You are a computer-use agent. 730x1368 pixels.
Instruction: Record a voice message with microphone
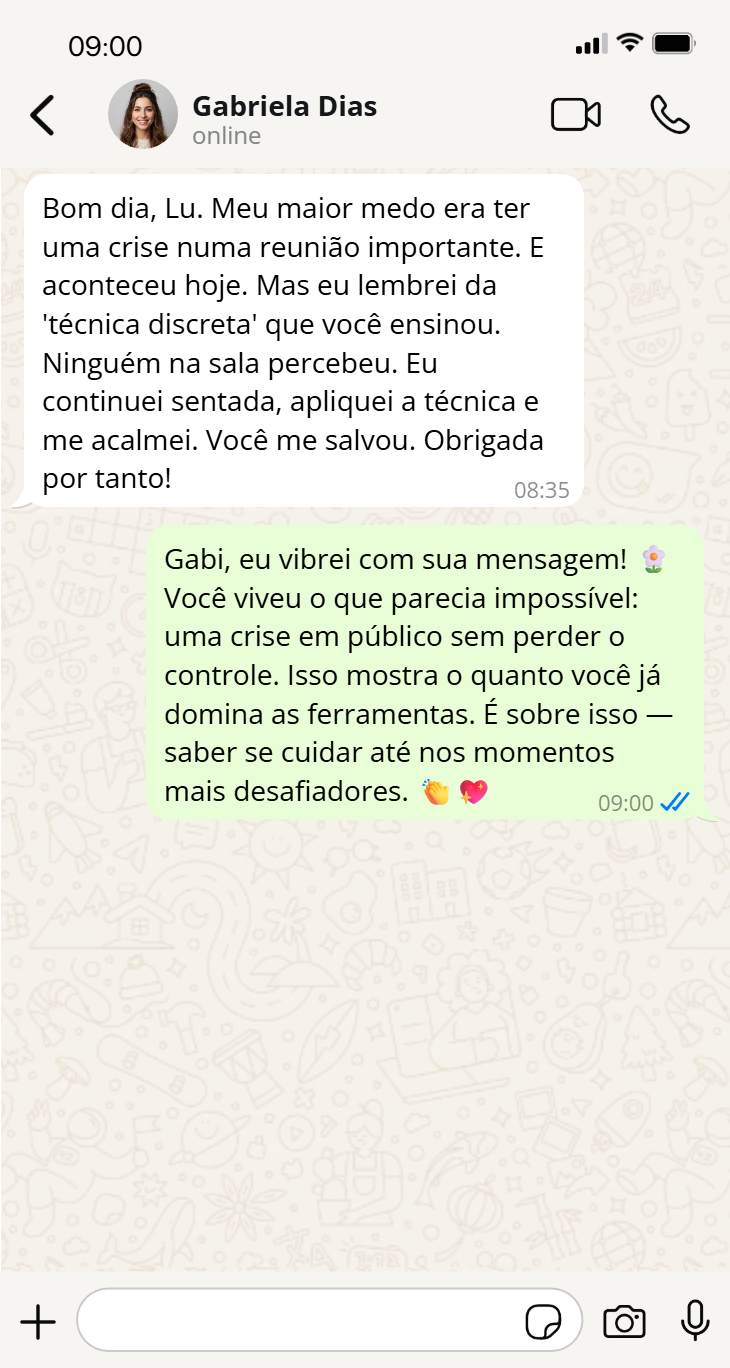click(x=695, y=1321)
